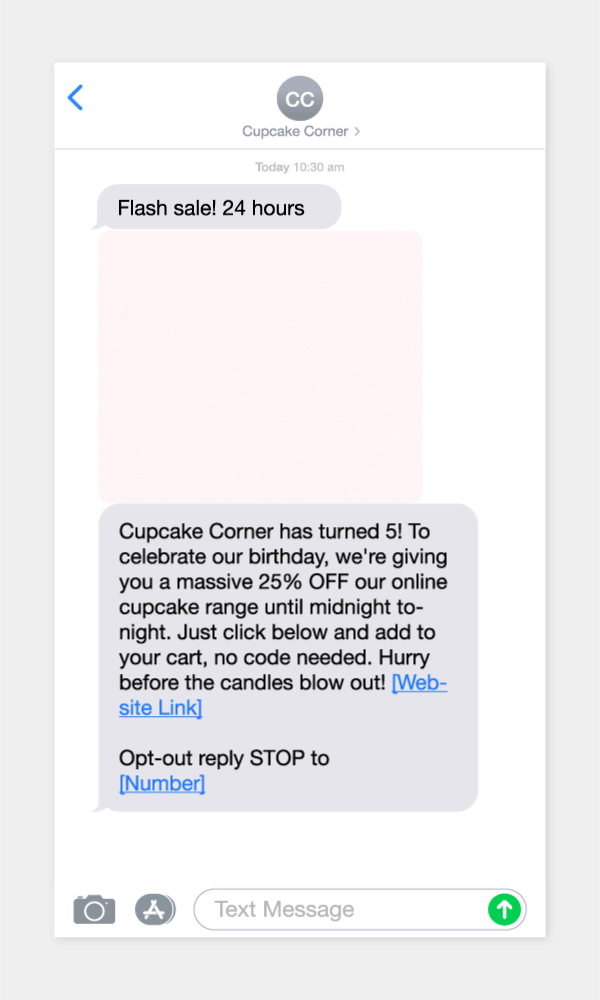
Task: Open the App Store apps drawer
Action: 154,909
